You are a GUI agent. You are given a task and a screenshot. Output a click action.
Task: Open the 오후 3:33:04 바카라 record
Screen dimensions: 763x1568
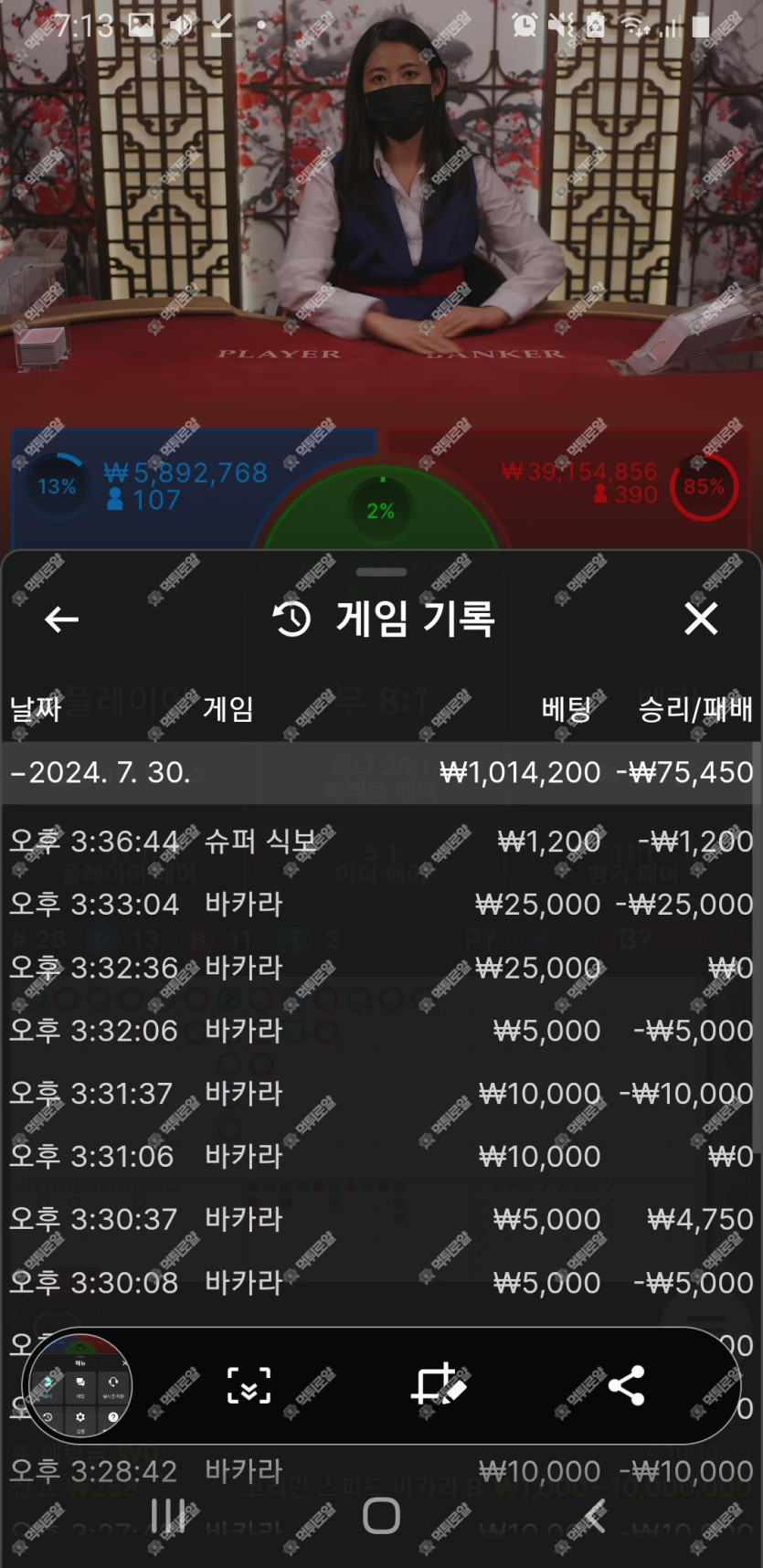click(380, 904)
